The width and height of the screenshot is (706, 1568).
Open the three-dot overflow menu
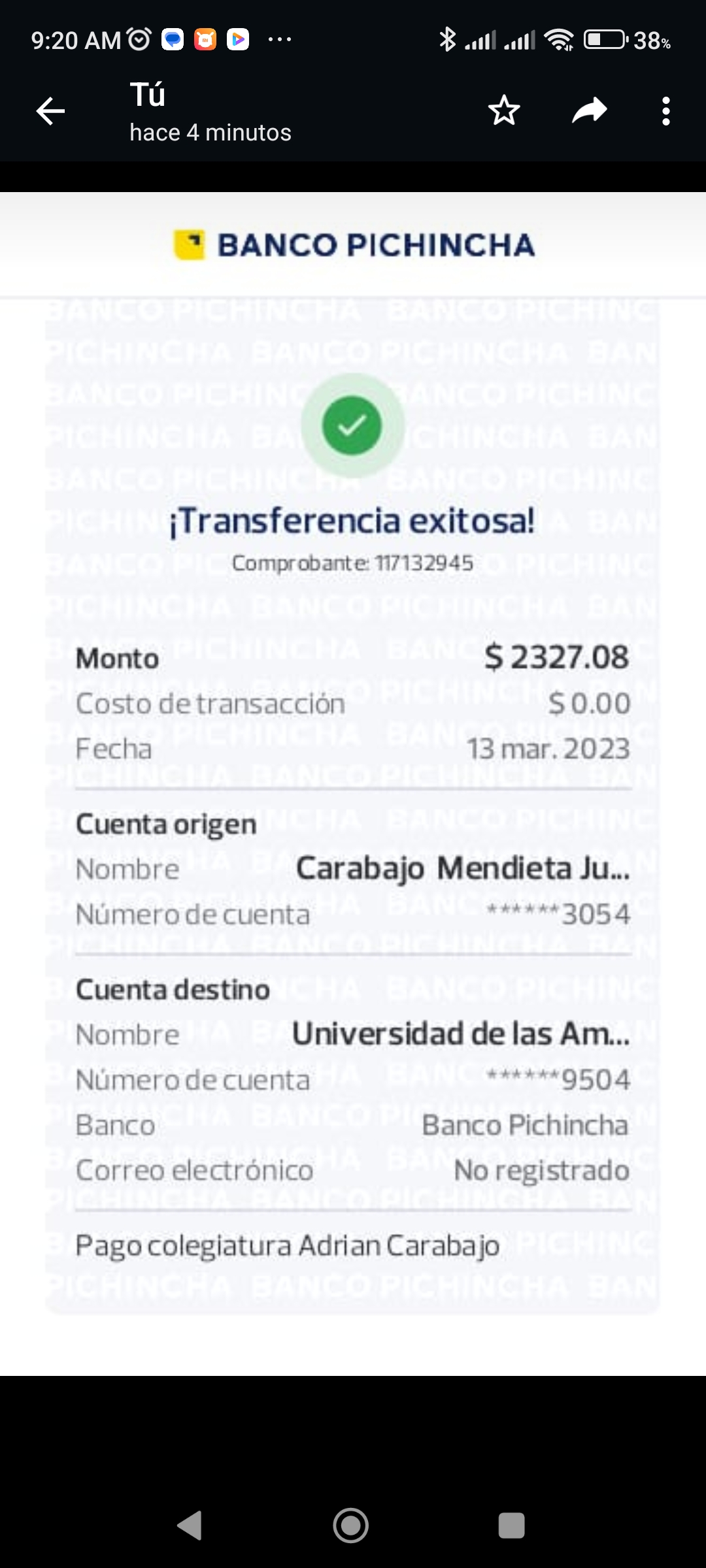(665, 111)
